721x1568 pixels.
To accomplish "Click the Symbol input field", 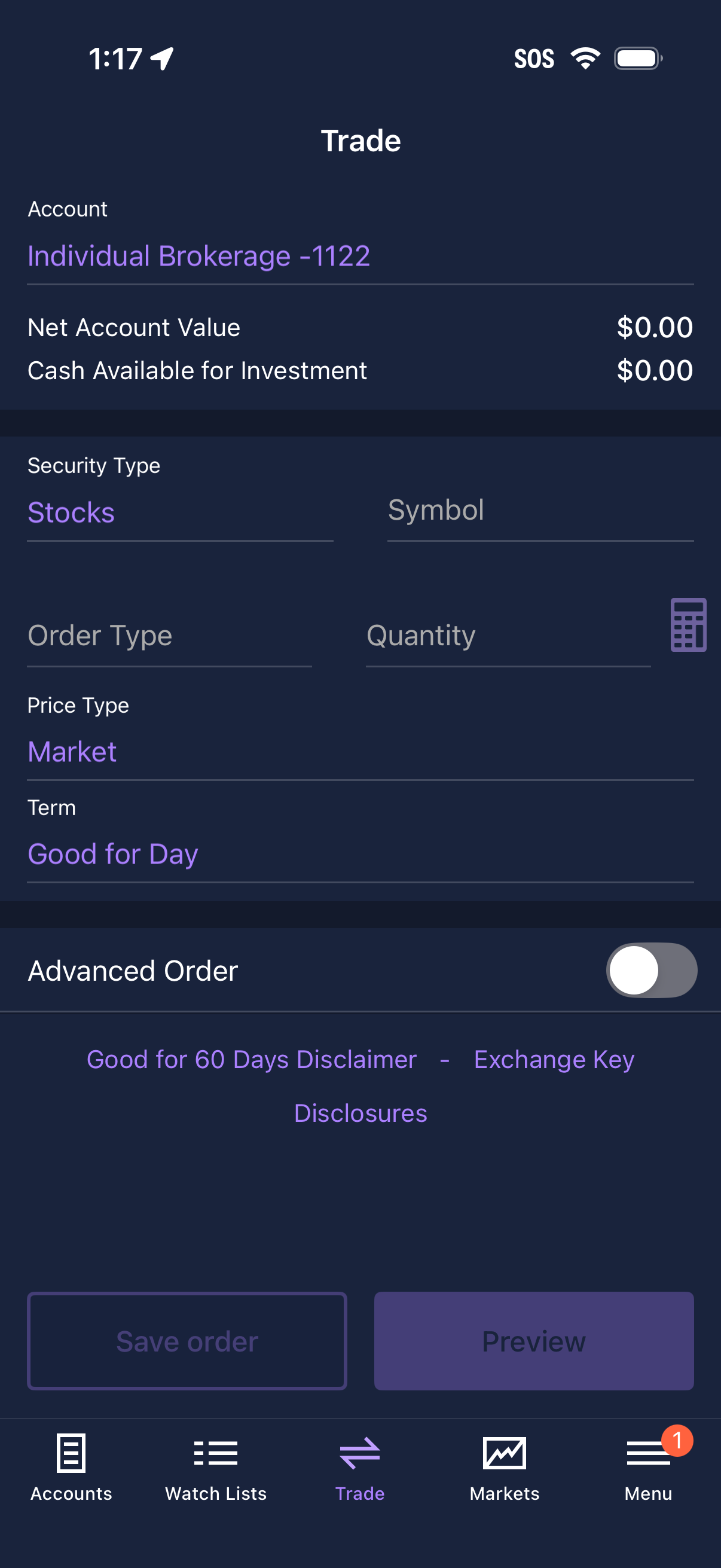I will pos(540,513).
